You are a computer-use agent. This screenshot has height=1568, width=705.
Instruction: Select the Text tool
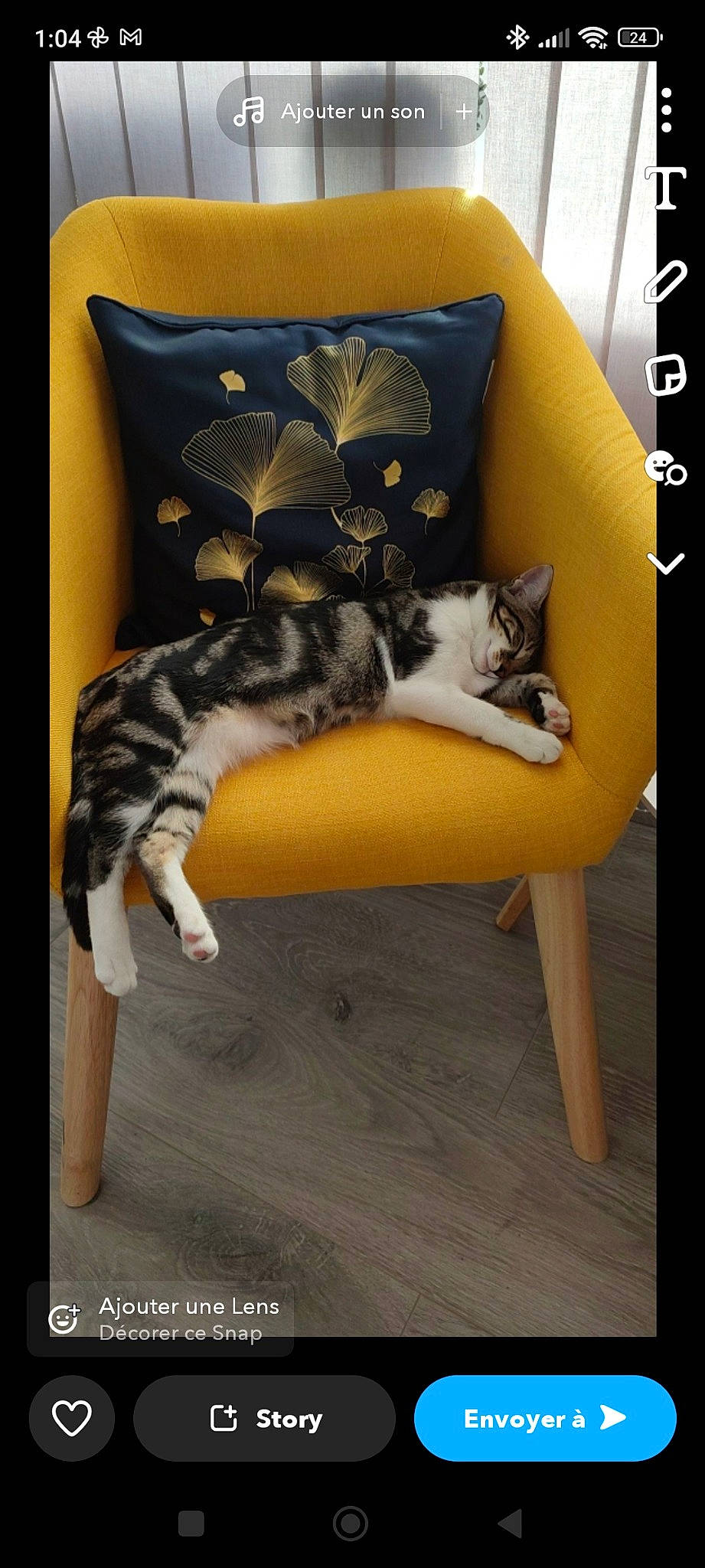pos(665,186)
